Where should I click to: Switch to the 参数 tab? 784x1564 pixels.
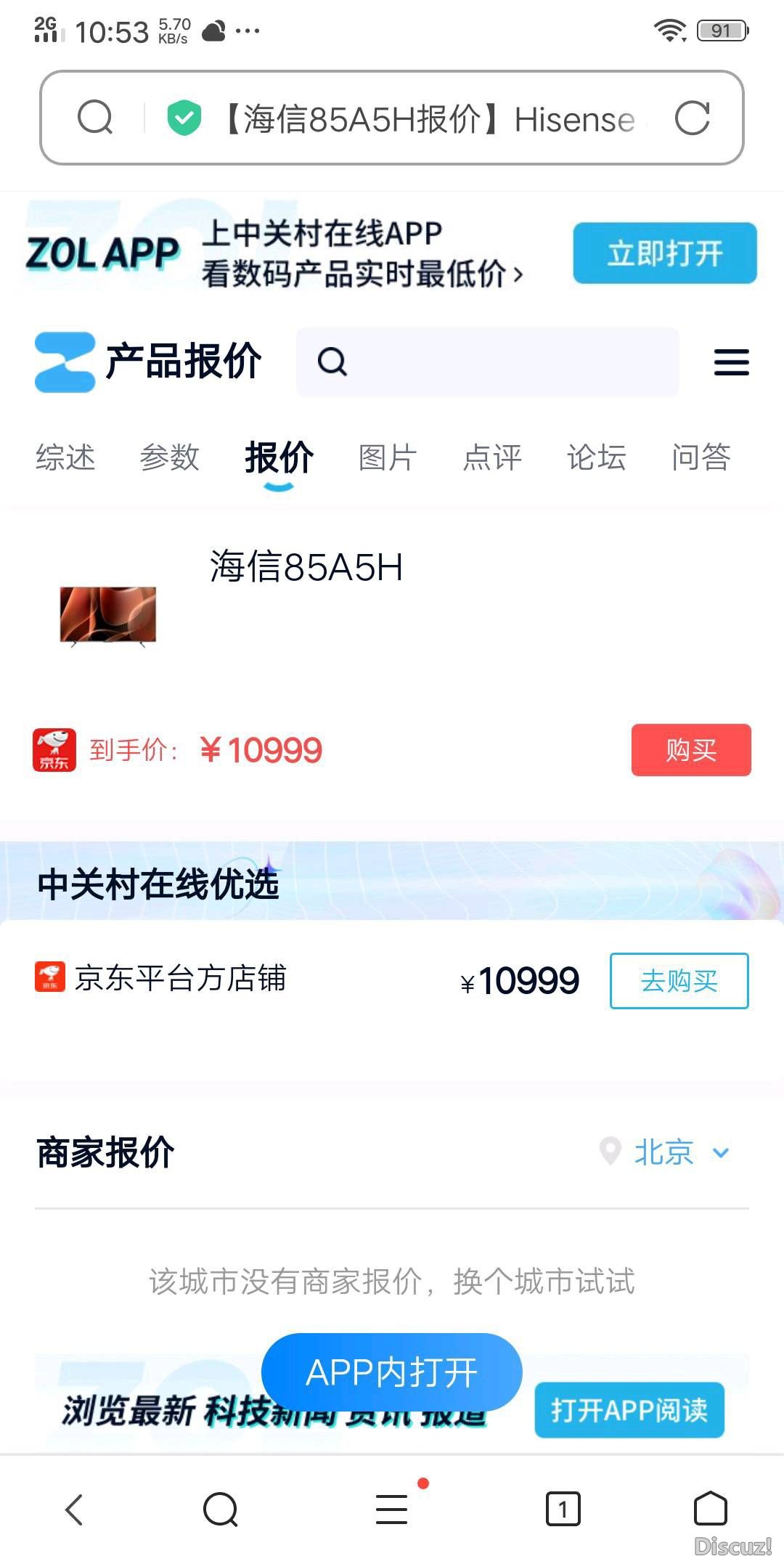169,457
